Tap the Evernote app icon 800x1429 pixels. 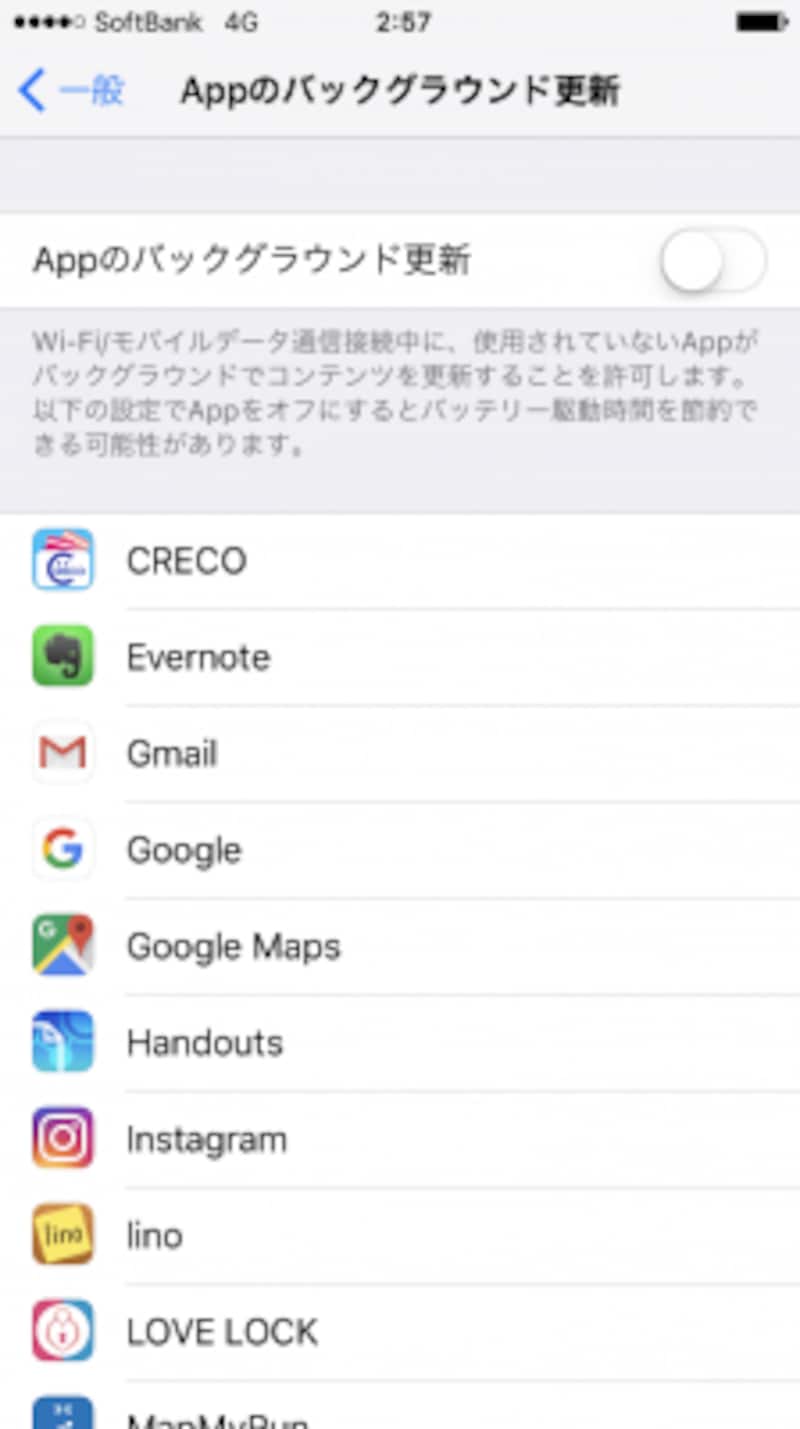(x=62, y=657)
